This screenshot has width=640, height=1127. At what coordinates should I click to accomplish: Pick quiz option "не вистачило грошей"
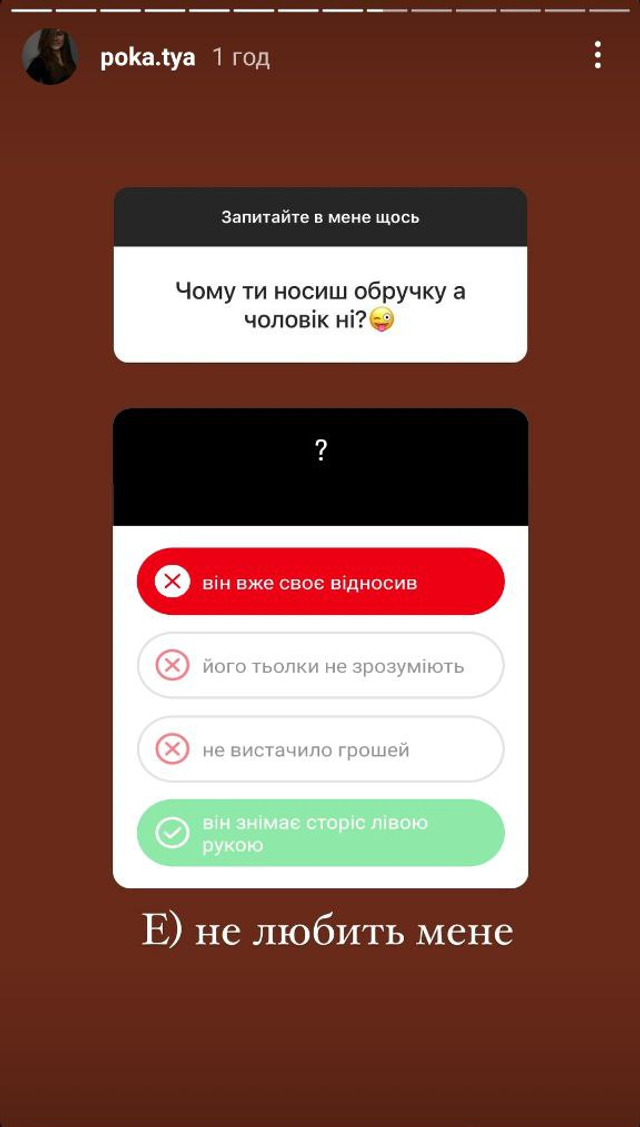click(320, 749)
